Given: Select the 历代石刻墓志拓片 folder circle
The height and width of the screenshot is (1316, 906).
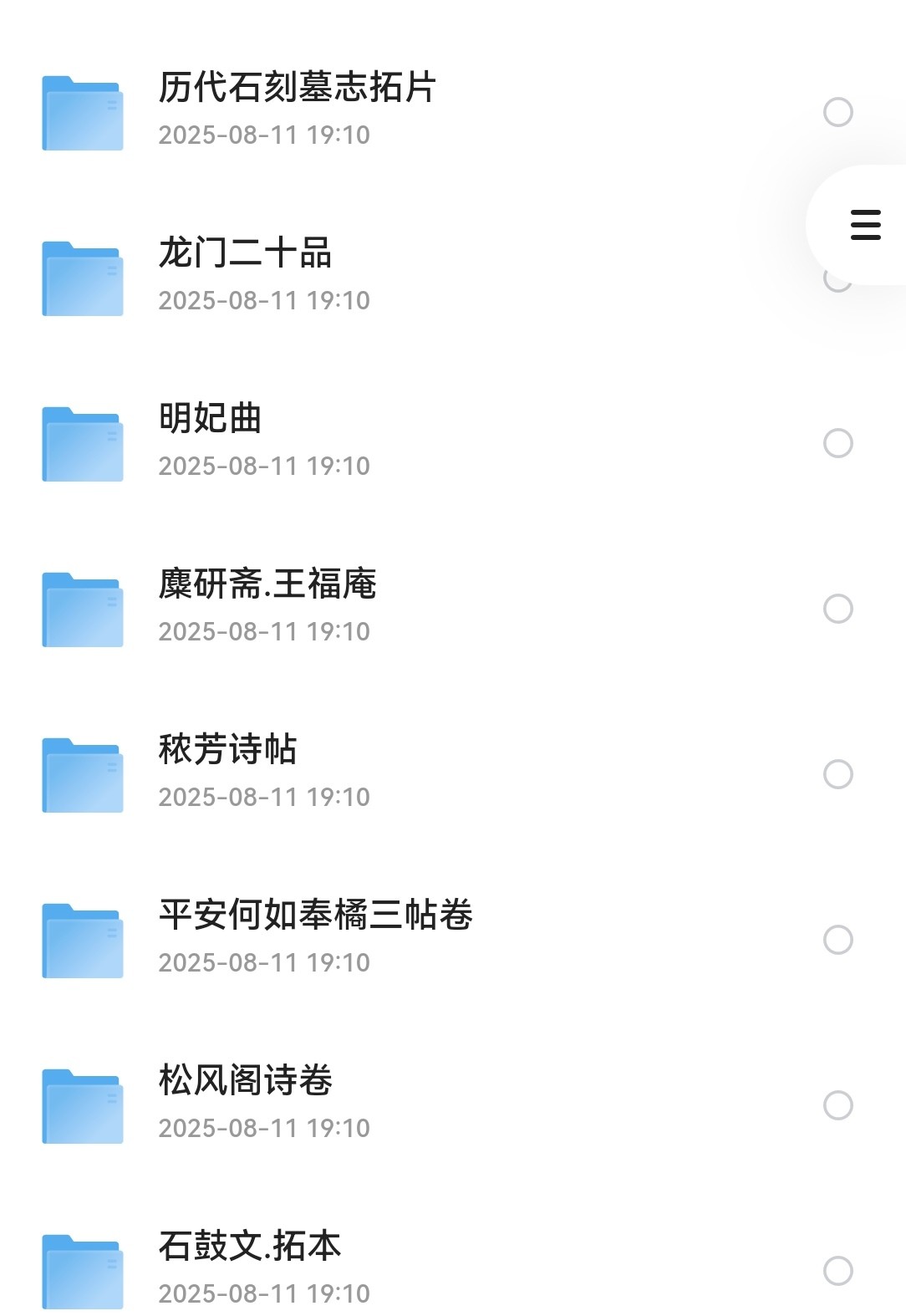Looking at the screenshot, I should coord(838,112).
